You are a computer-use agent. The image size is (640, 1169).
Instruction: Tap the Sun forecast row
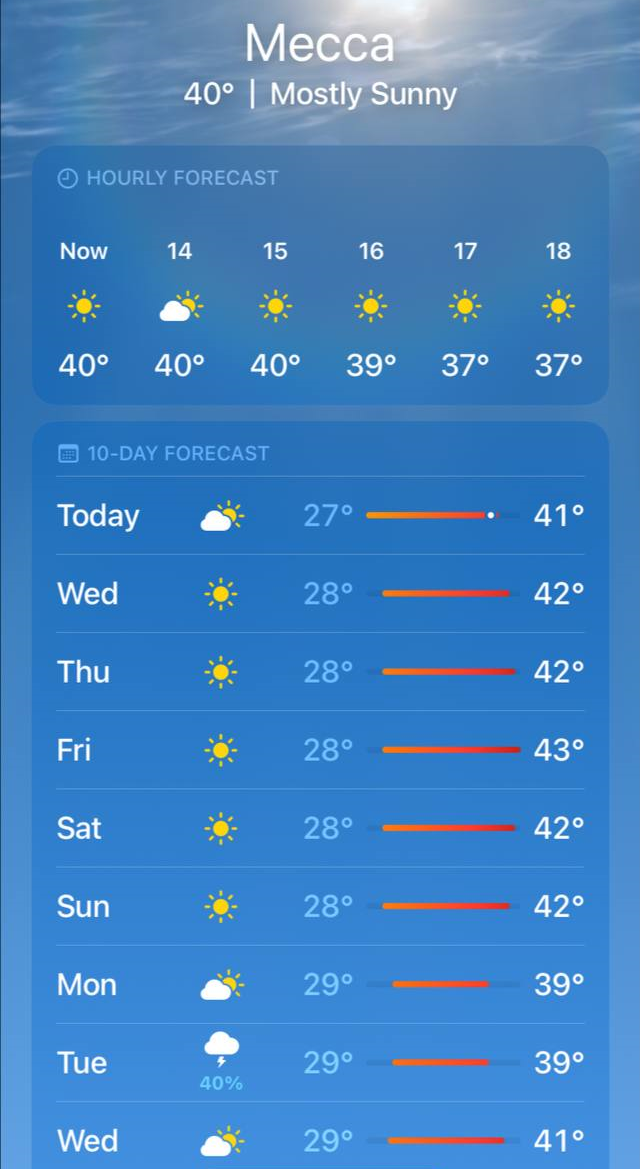320,906
